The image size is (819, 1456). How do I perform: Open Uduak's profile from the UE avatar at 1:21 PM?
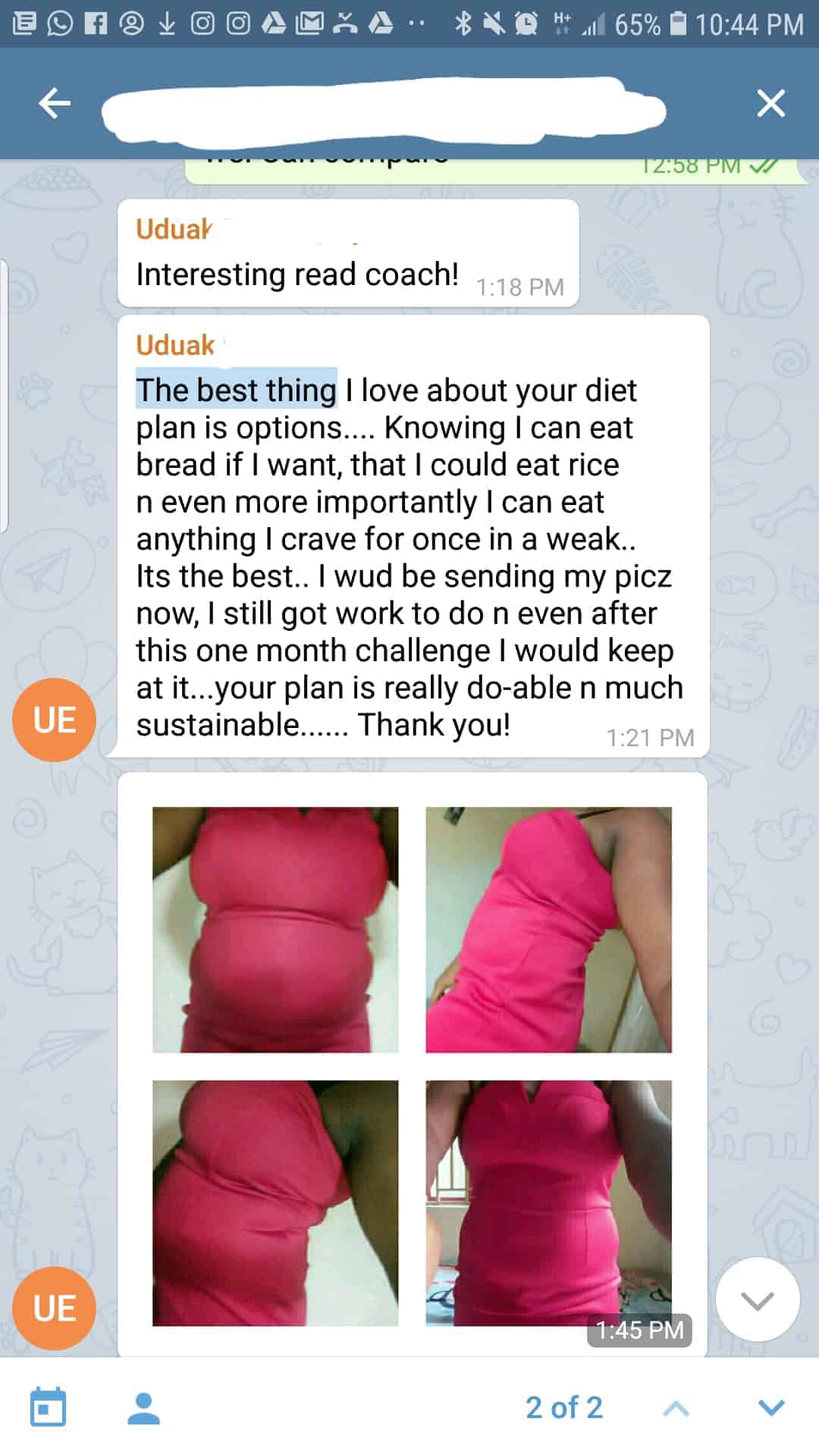[54, 719]
